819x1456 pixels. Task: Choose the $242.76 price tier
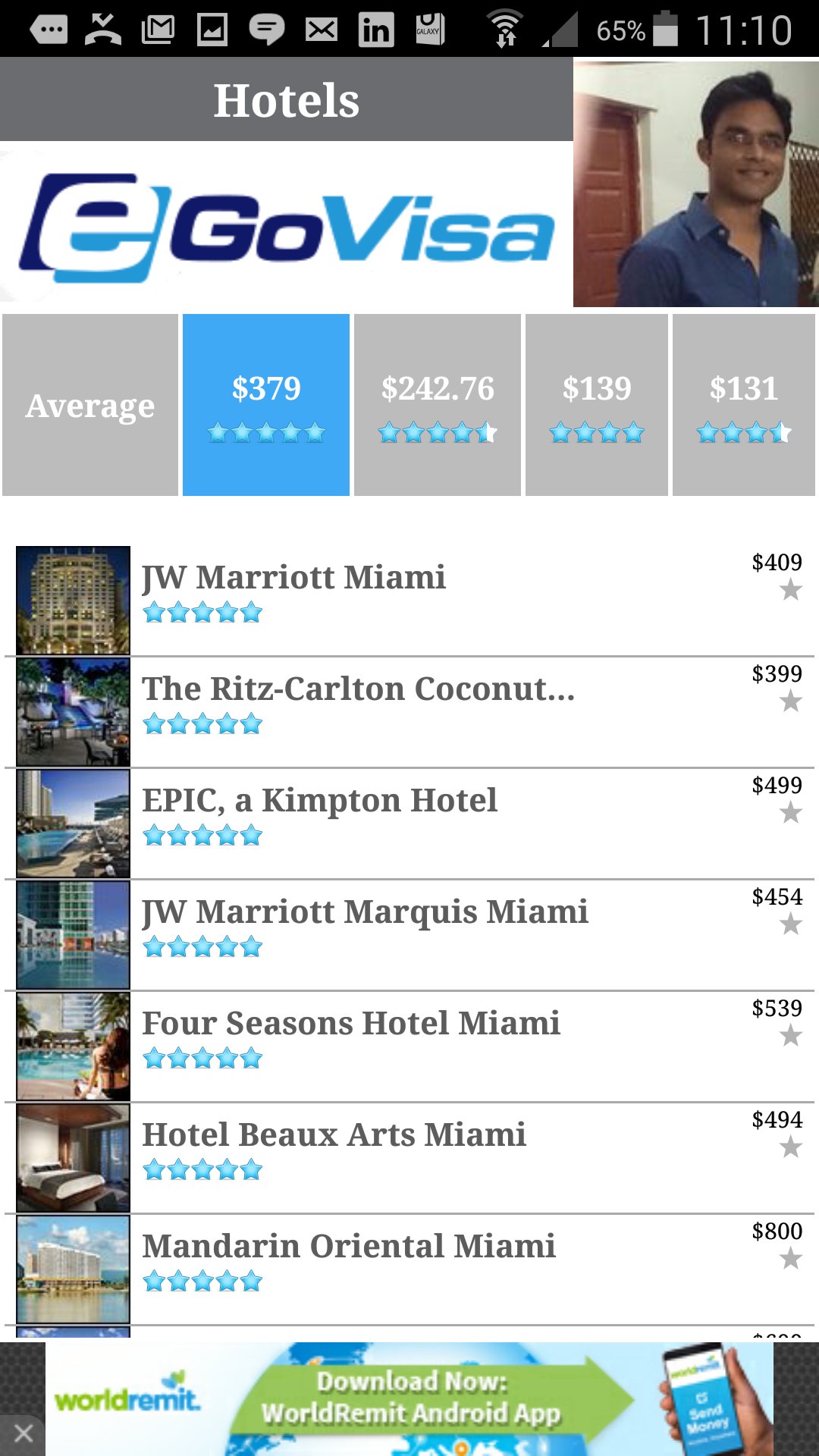(438, 405)
